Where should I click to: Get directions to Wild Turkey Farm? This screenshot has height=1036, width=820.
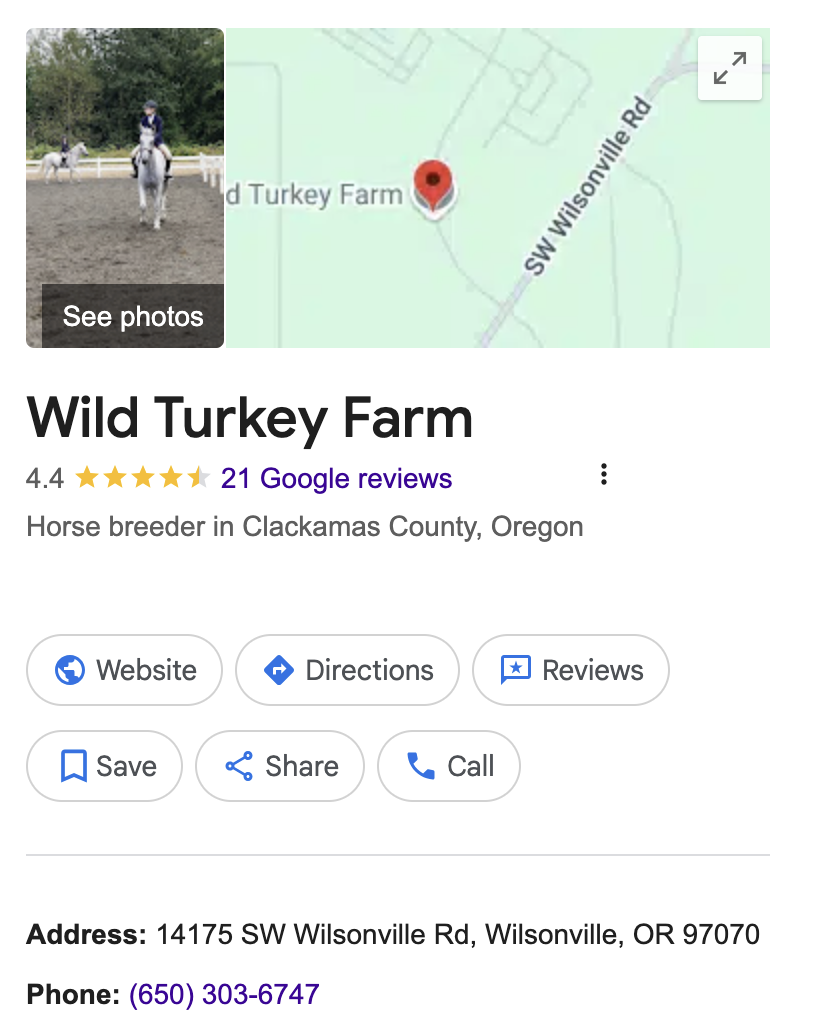coord(347,670)
